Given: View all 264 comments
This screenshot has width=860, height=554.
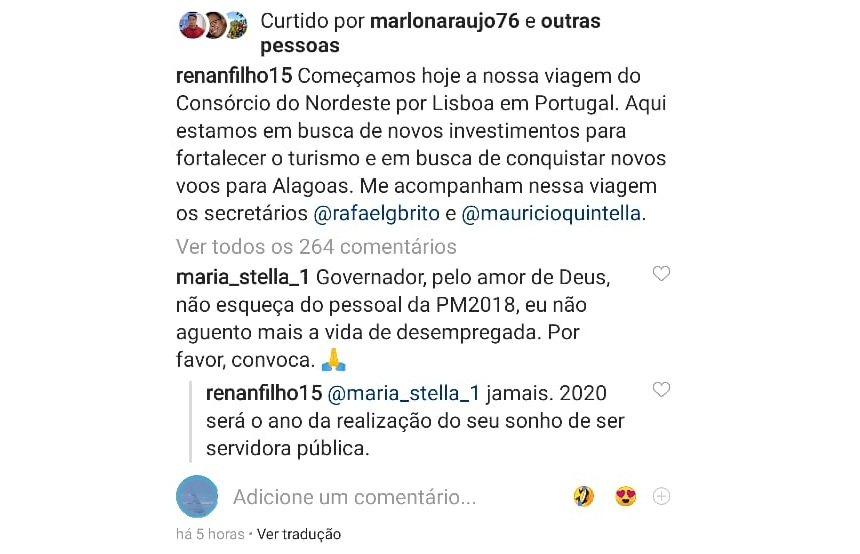Looking at the screenshot, I should (x=316, y=246).
